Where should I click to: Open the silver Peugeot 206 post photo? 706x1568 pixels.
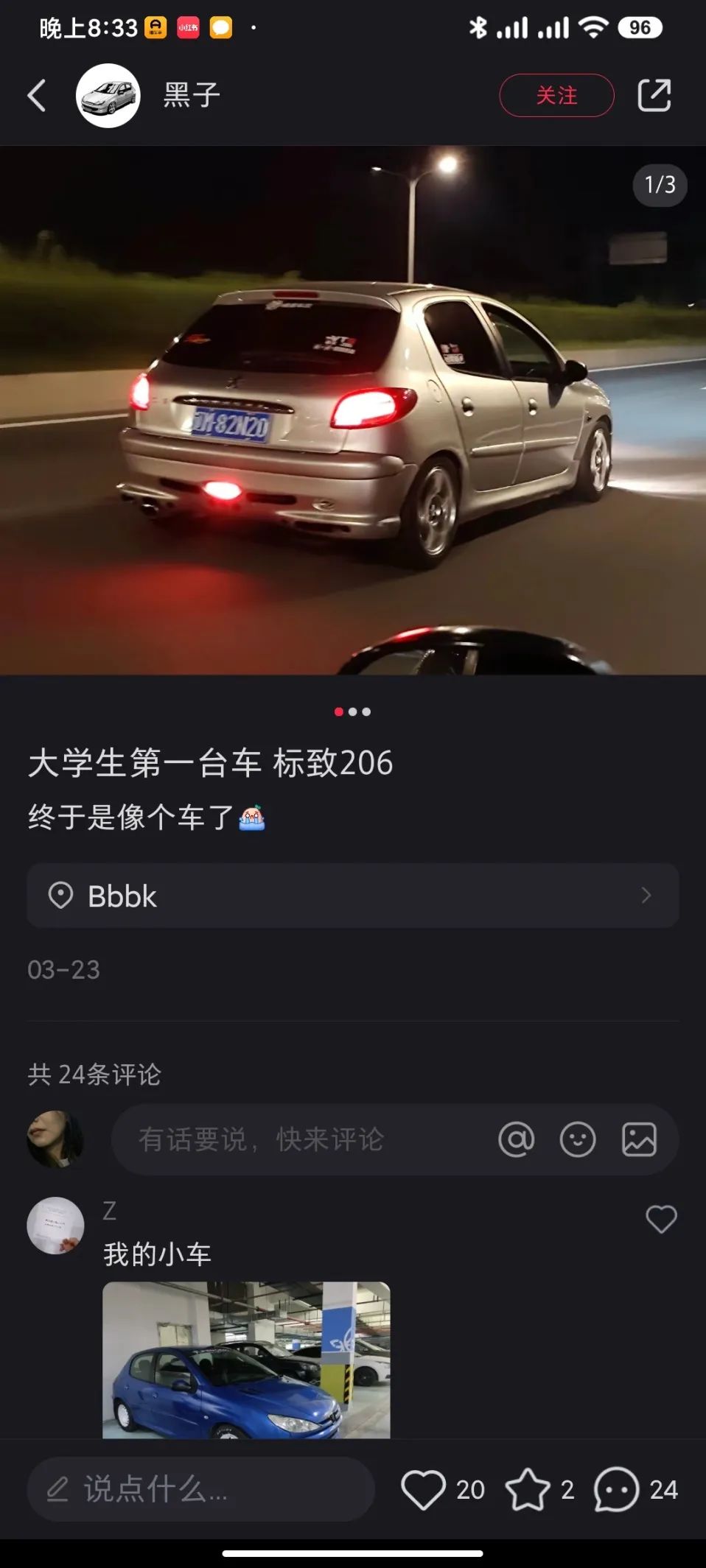pos(352,410)
